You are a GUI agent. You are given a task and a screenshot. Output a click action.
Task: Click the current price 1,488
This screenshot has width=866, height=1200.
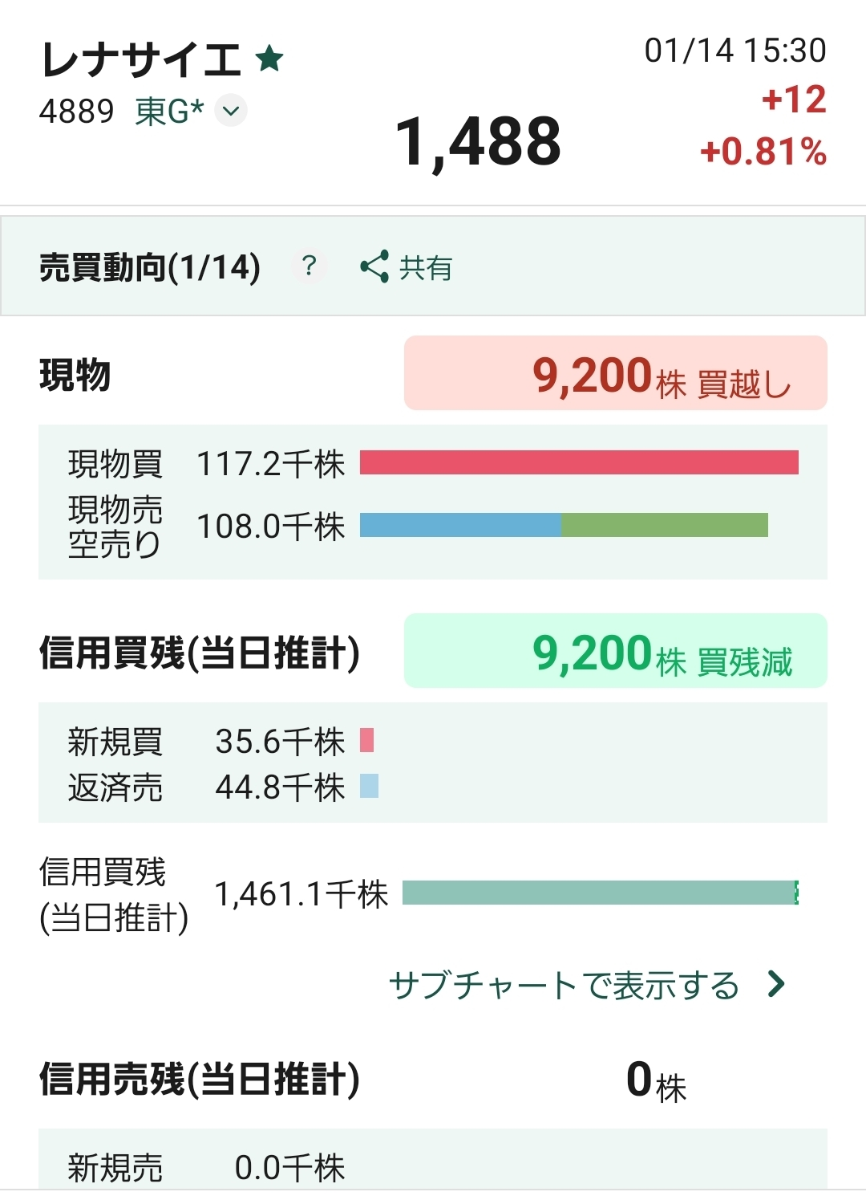478,140
